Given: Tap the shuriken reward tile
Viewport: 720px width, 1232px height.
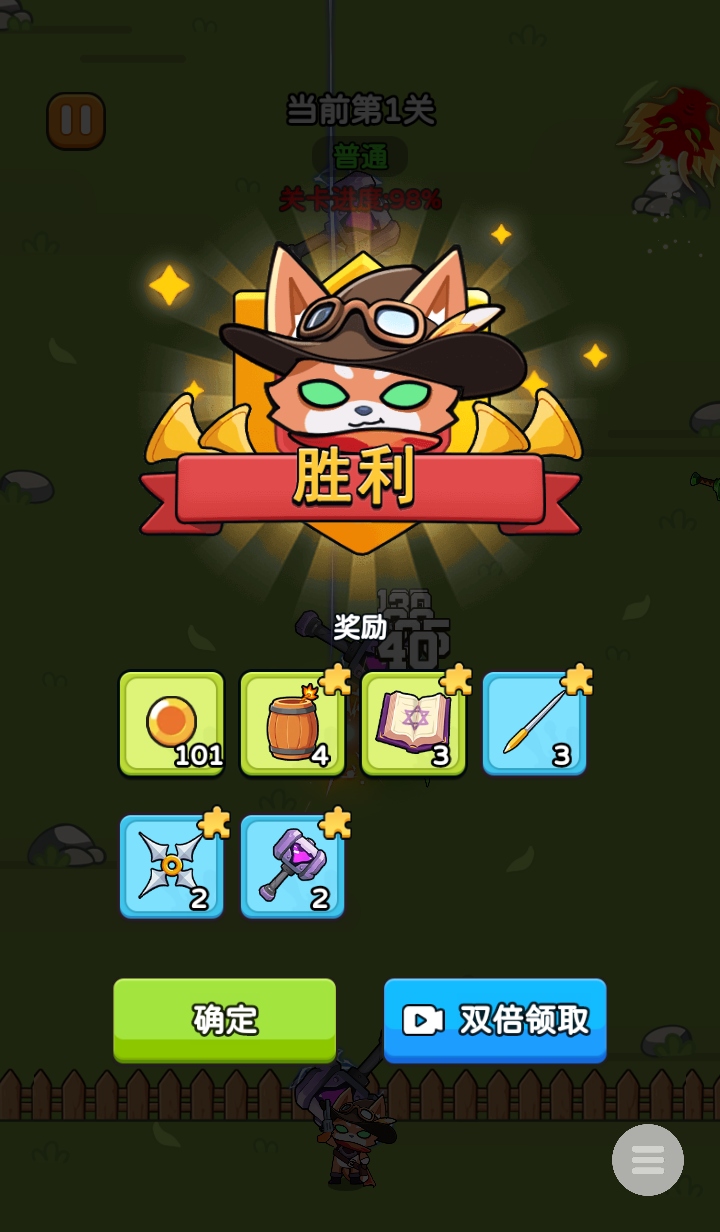Looking at the screenshot, I should (x=172, y=866).
